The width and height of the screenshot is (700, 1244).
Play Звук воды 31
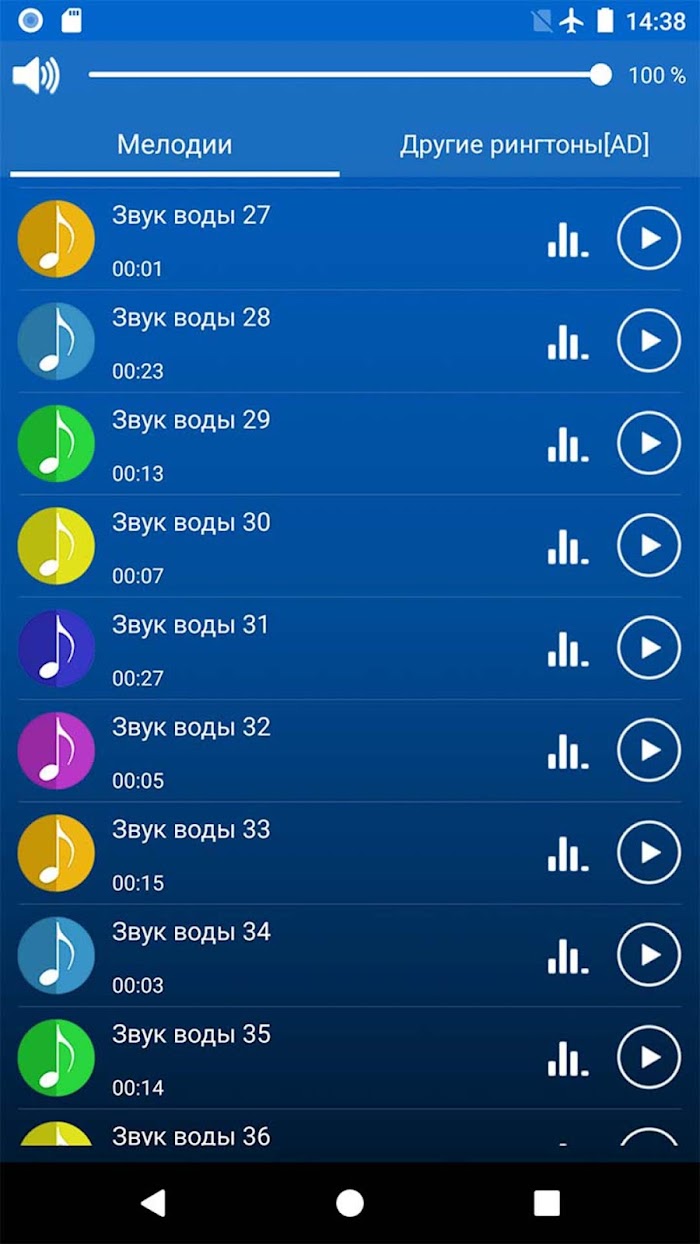pyautogui.click(x=649, y=648)
